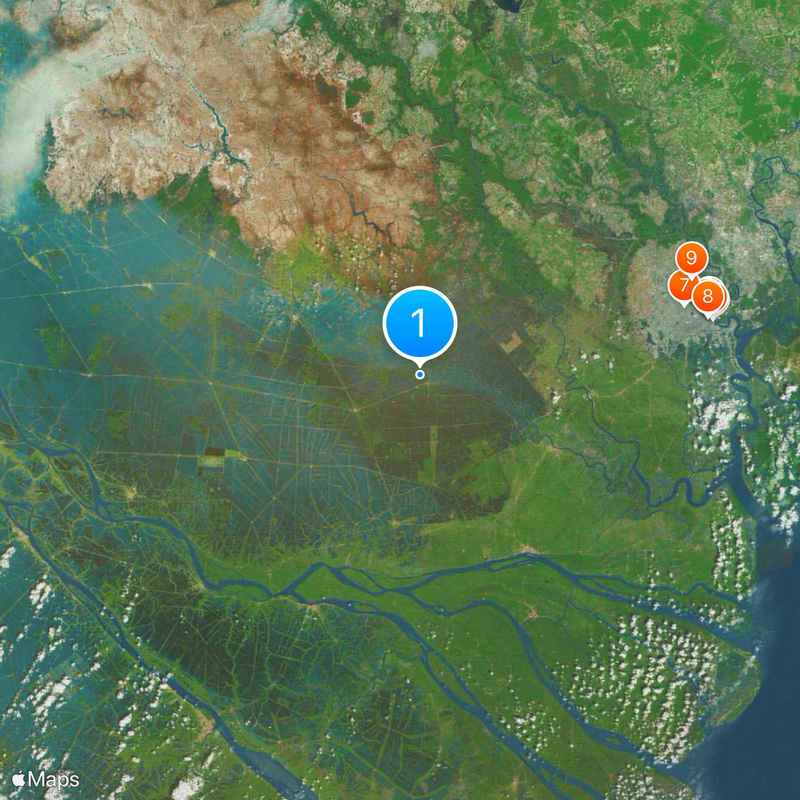The image size is (800, 800).
Task: Select the blue map pin numbered 1
Action: pos(420,323)
